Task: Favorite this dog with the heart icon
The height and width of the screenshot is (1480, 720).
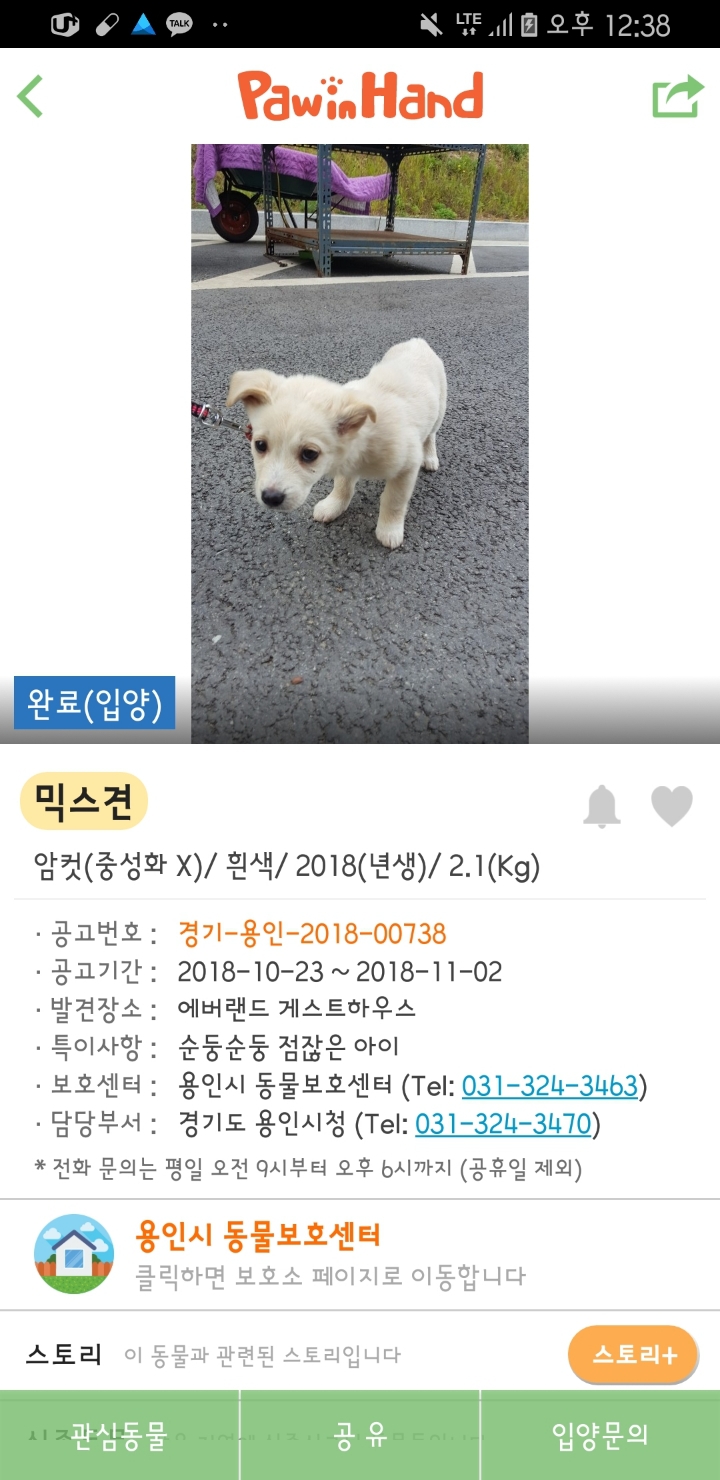Action: pos(672,806)
